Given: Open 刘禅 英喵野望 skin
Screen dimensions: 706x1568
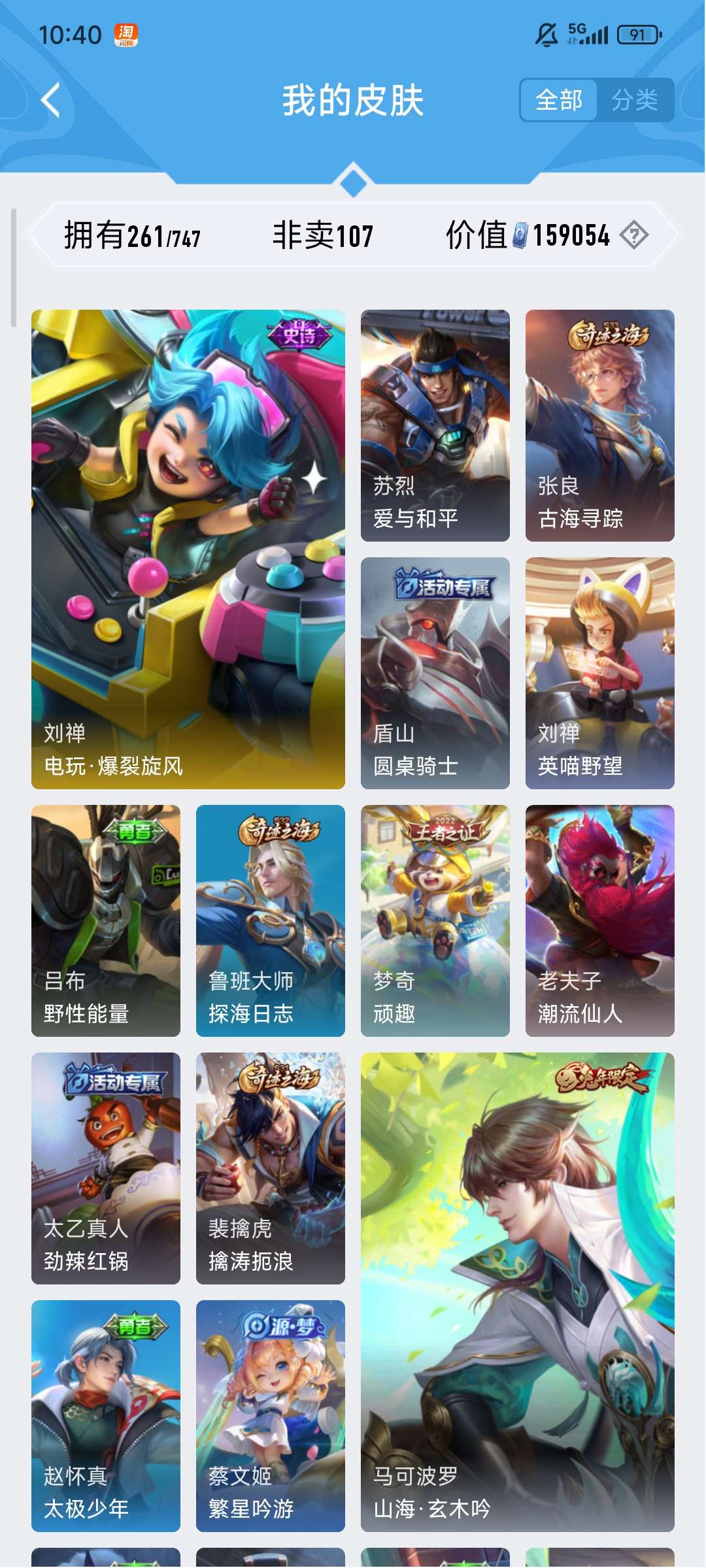Looking at the screenshot, I should click(x=599, y=673).
